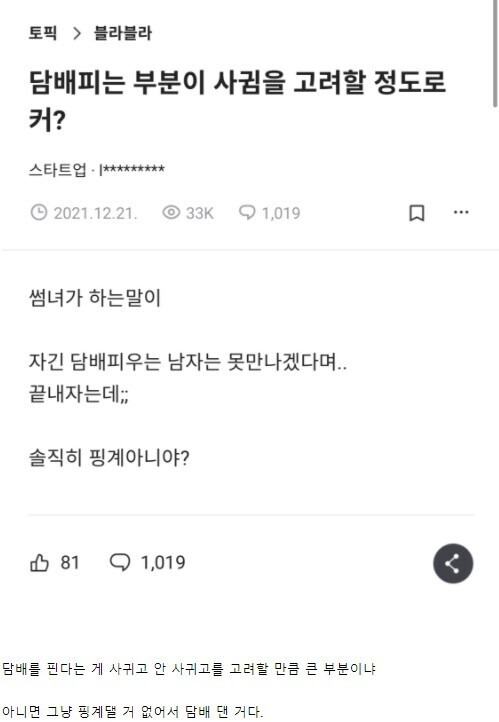
Task: Tap the round share button
Action: tap(453, 563)
